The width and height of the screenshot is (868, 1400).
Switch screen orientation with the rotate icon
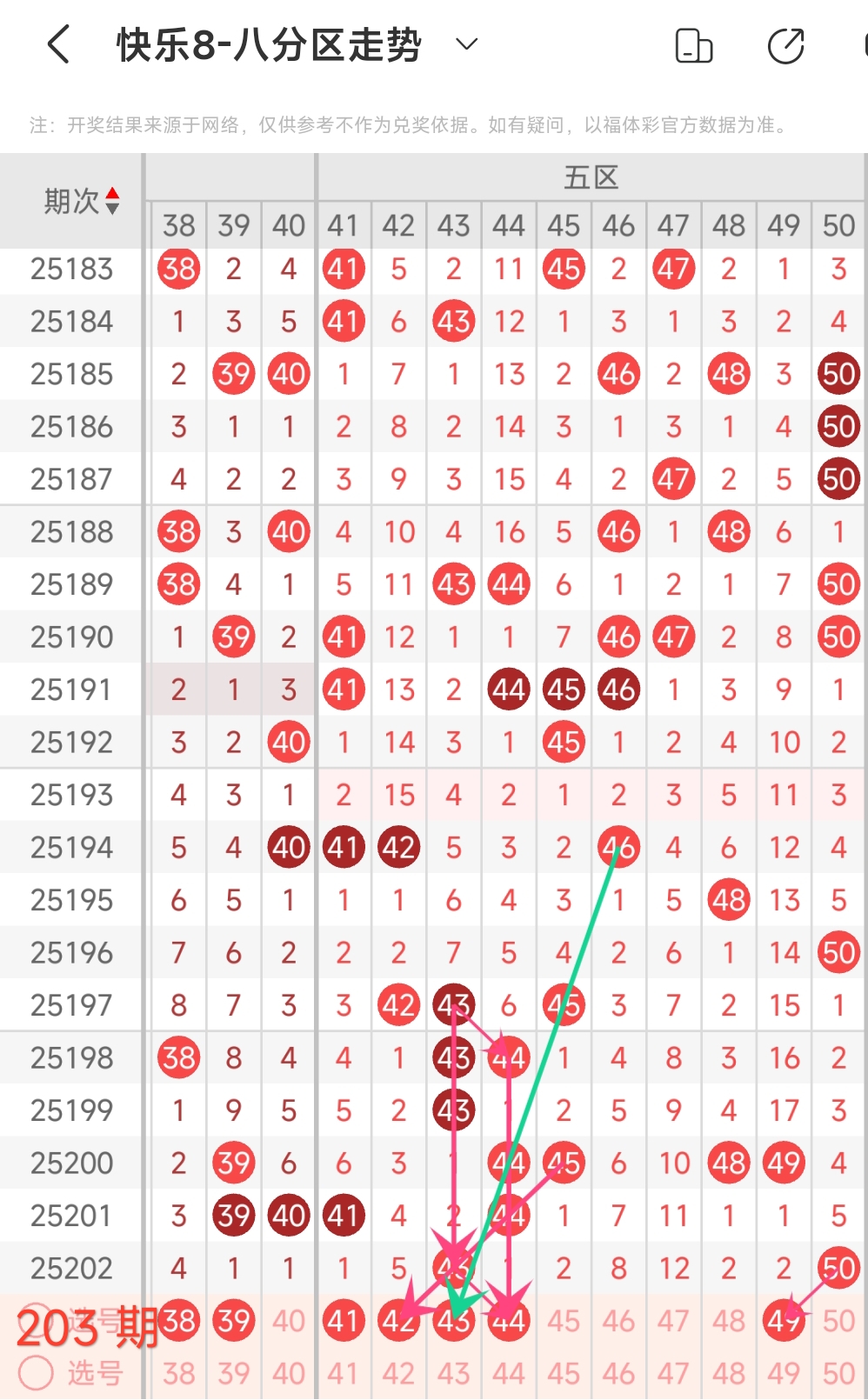693,46
